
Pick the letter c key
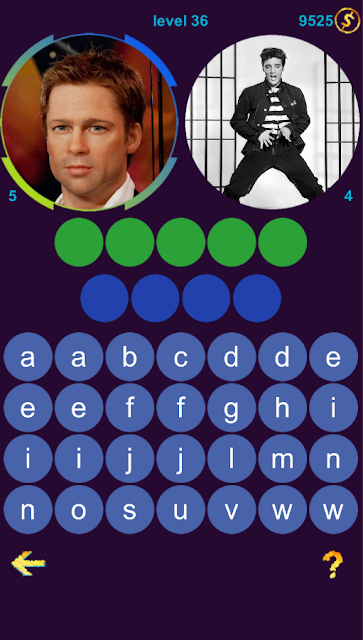click(x=180, y=357)
